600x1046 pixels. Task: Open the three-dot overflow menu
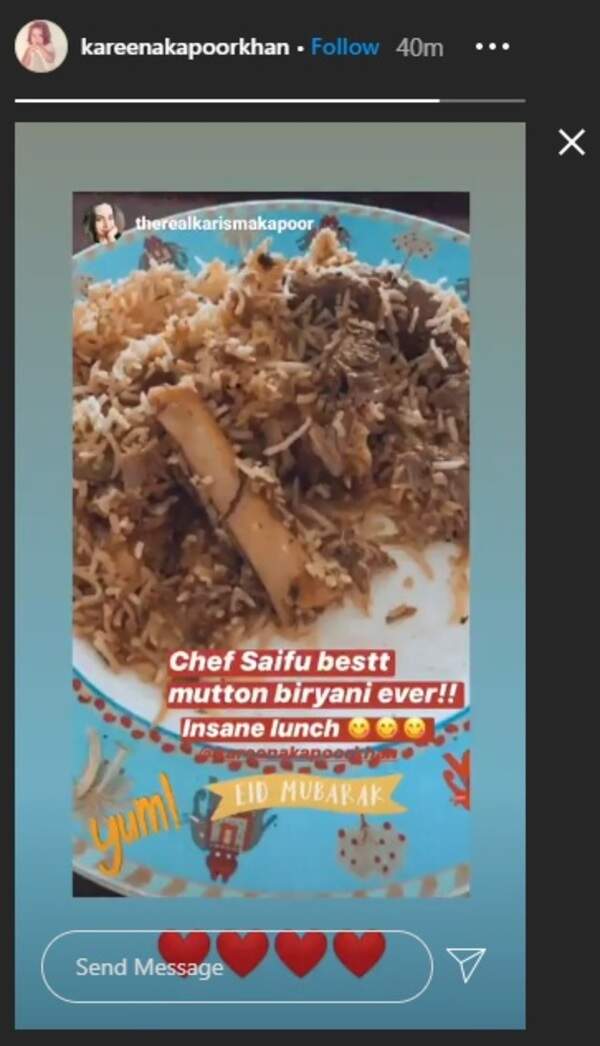pyautogui.click(x=492, y=47)
